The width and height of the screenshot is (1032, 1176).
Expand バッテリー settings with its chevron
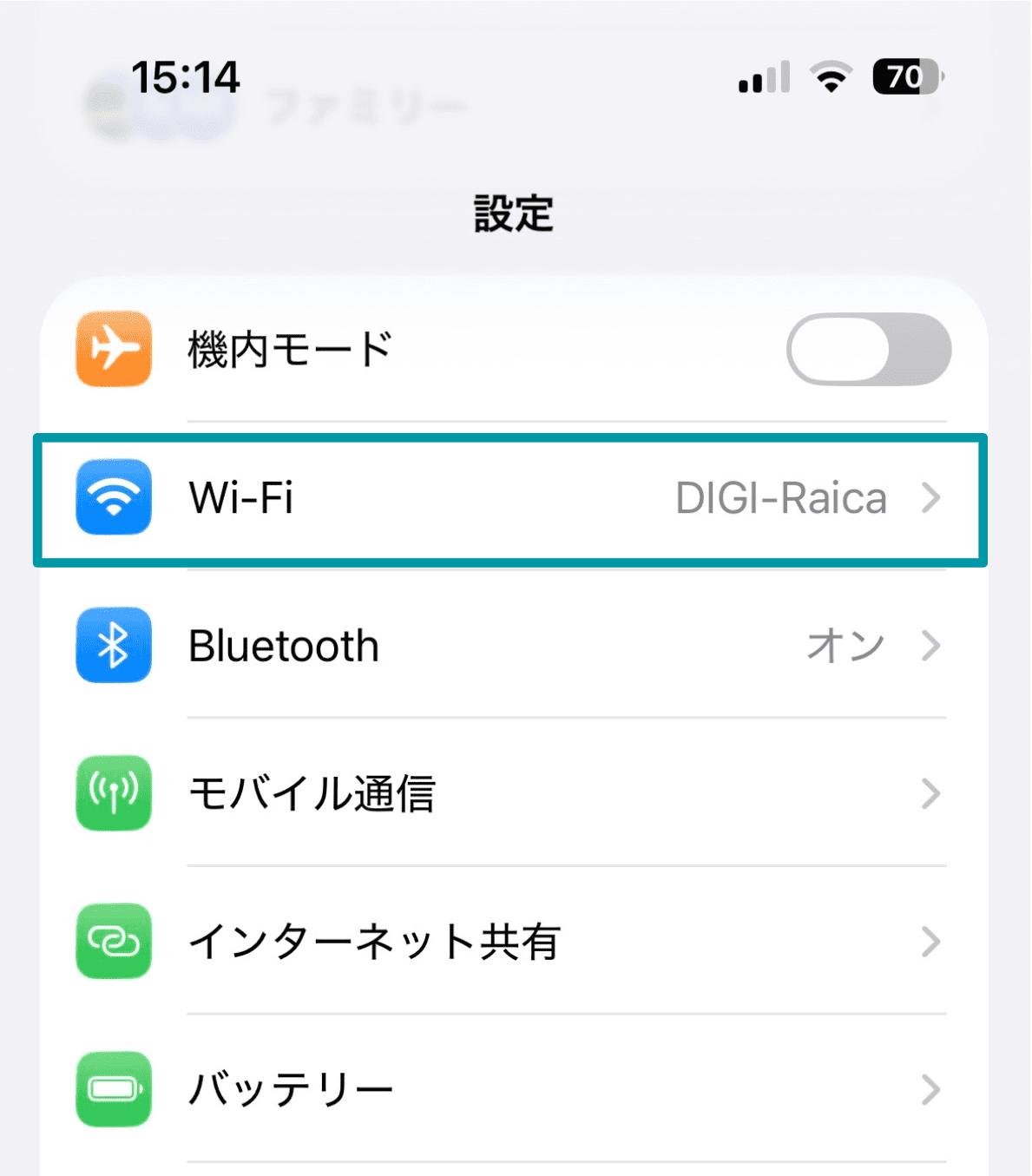[x=933, y=1090]
